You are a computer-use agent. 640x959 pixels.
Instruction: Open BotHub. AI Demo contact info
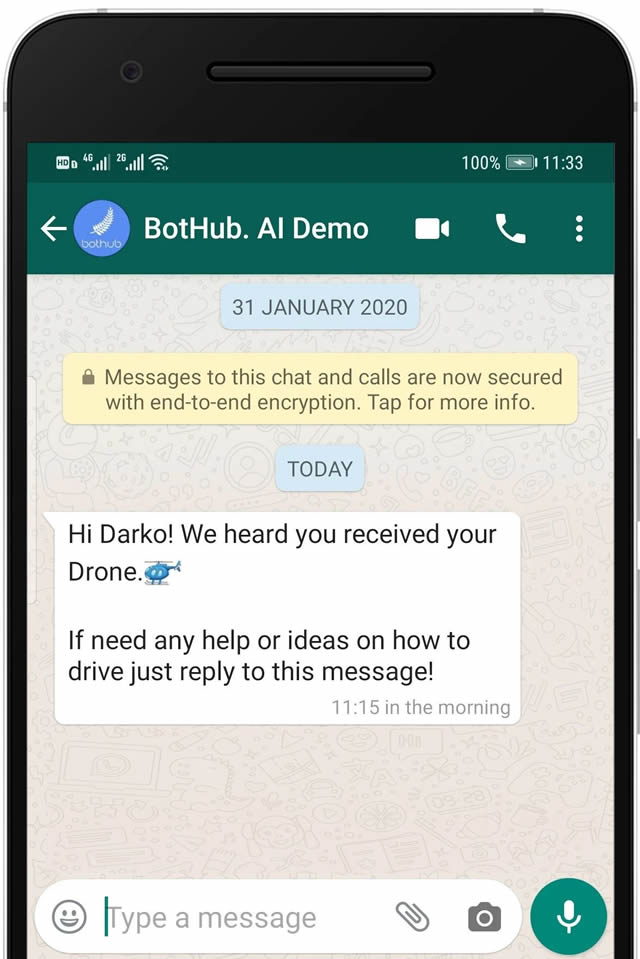pos(256,229)
